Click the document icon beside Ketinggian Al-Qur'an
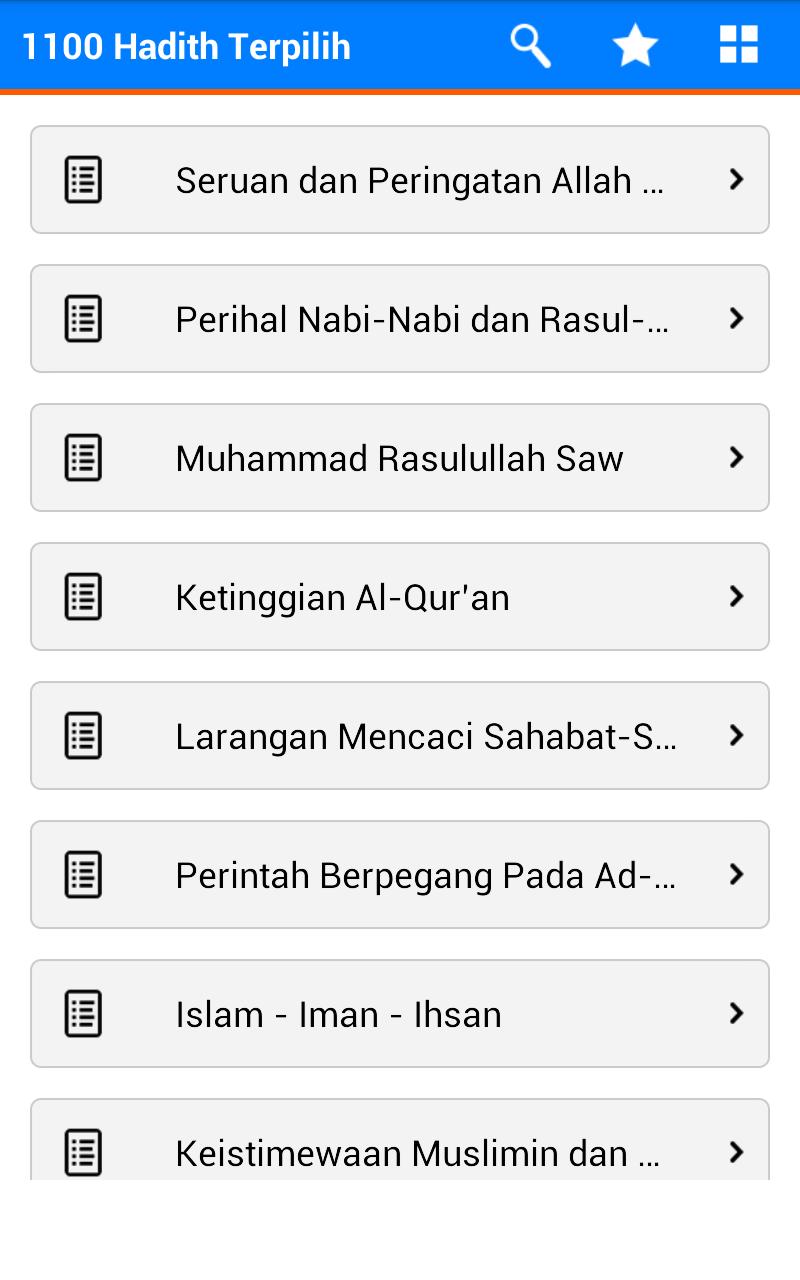The image size is (800, 1280). (x=83, y=596)
